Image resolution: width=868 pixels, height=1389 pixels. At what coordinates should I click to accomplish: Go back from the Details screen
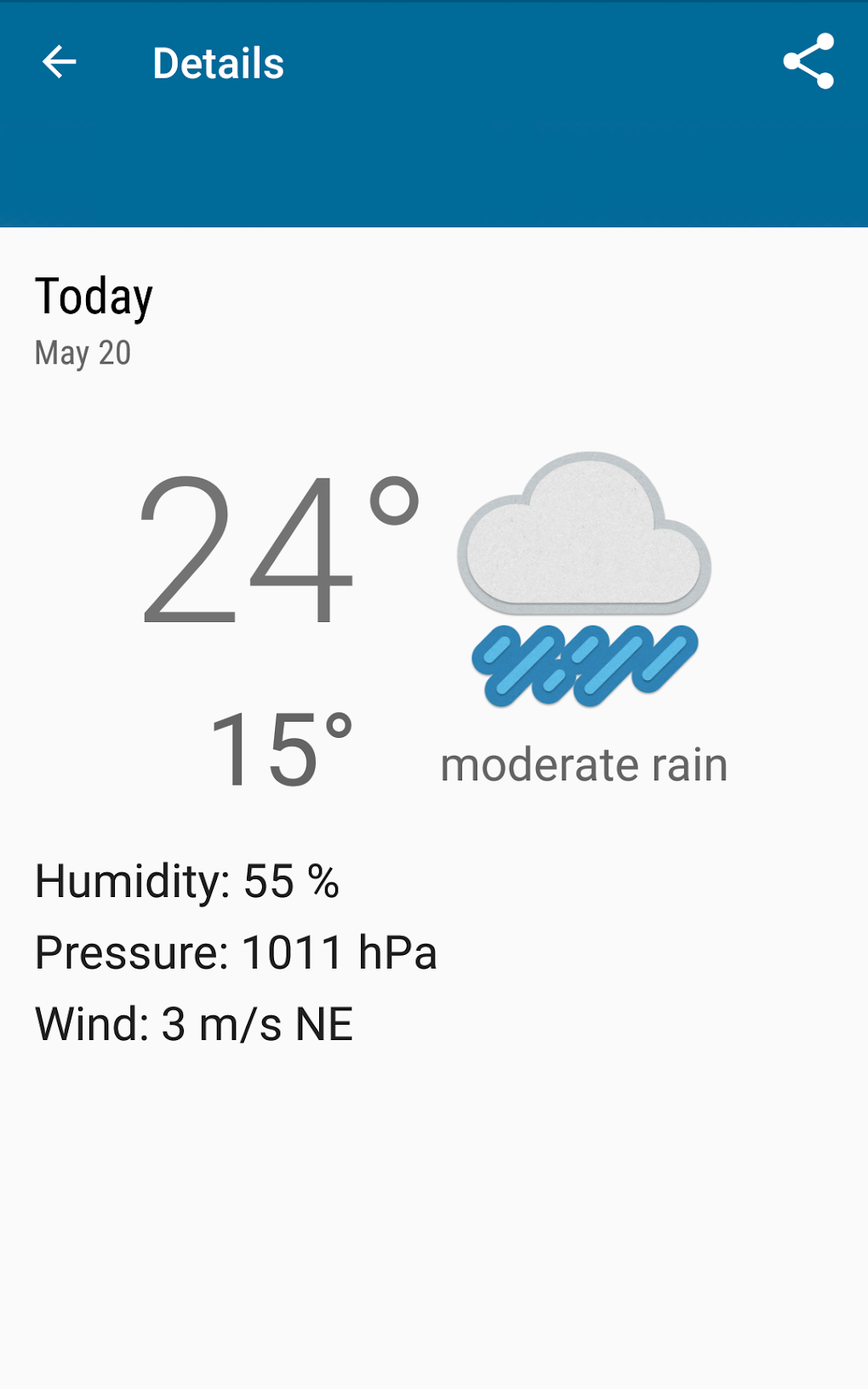(x=60, y=62)
